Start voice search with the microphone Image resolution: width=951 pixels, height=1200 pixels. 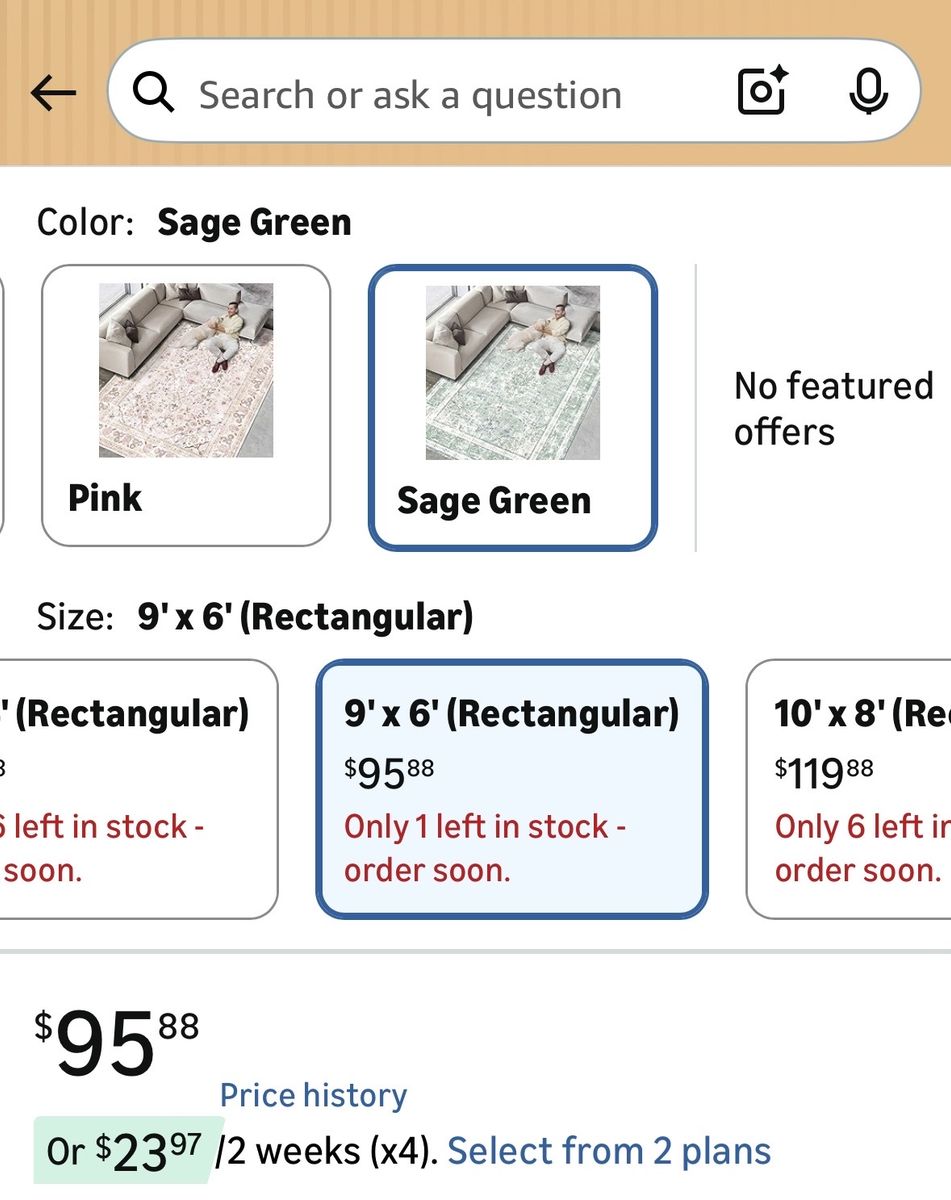pyautogui.click(x=868, y=92)
